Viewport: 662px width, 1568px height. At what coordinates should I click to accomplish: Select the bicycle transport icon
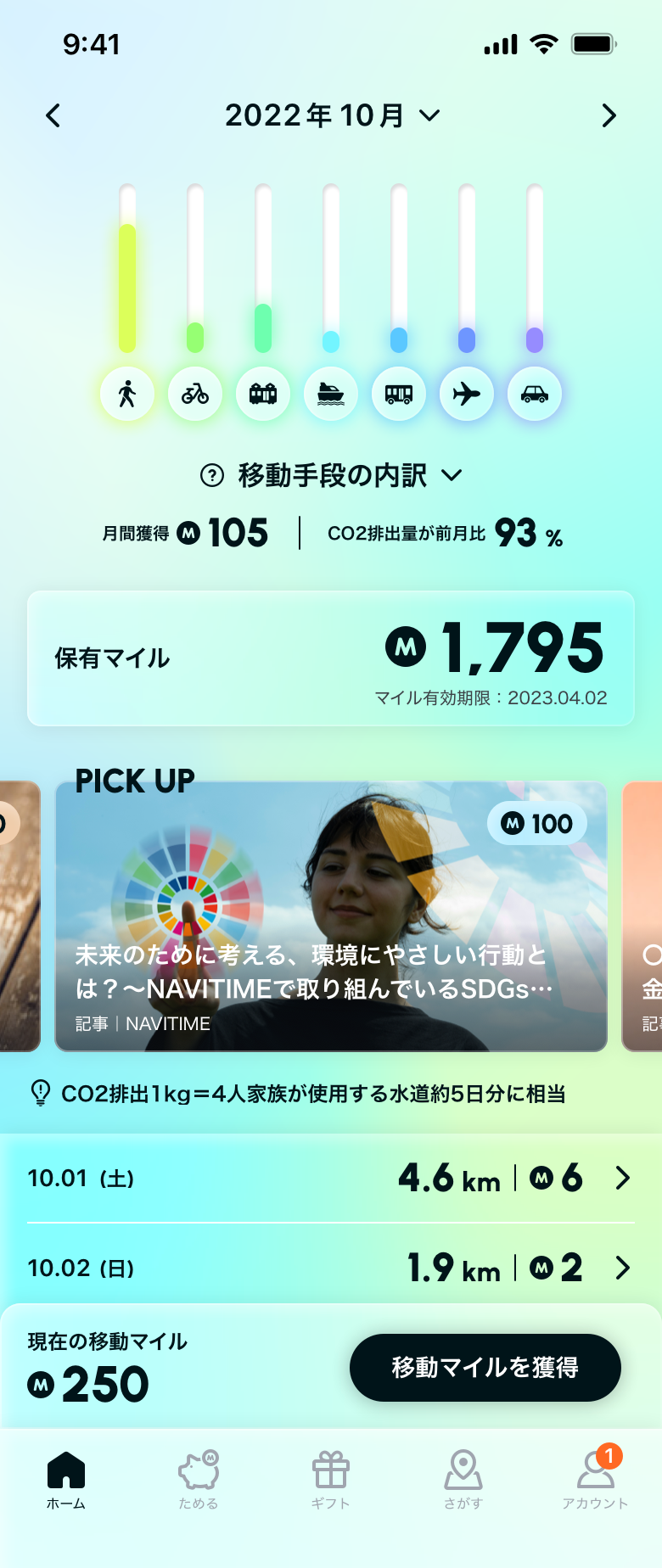[x=195, y=394]
